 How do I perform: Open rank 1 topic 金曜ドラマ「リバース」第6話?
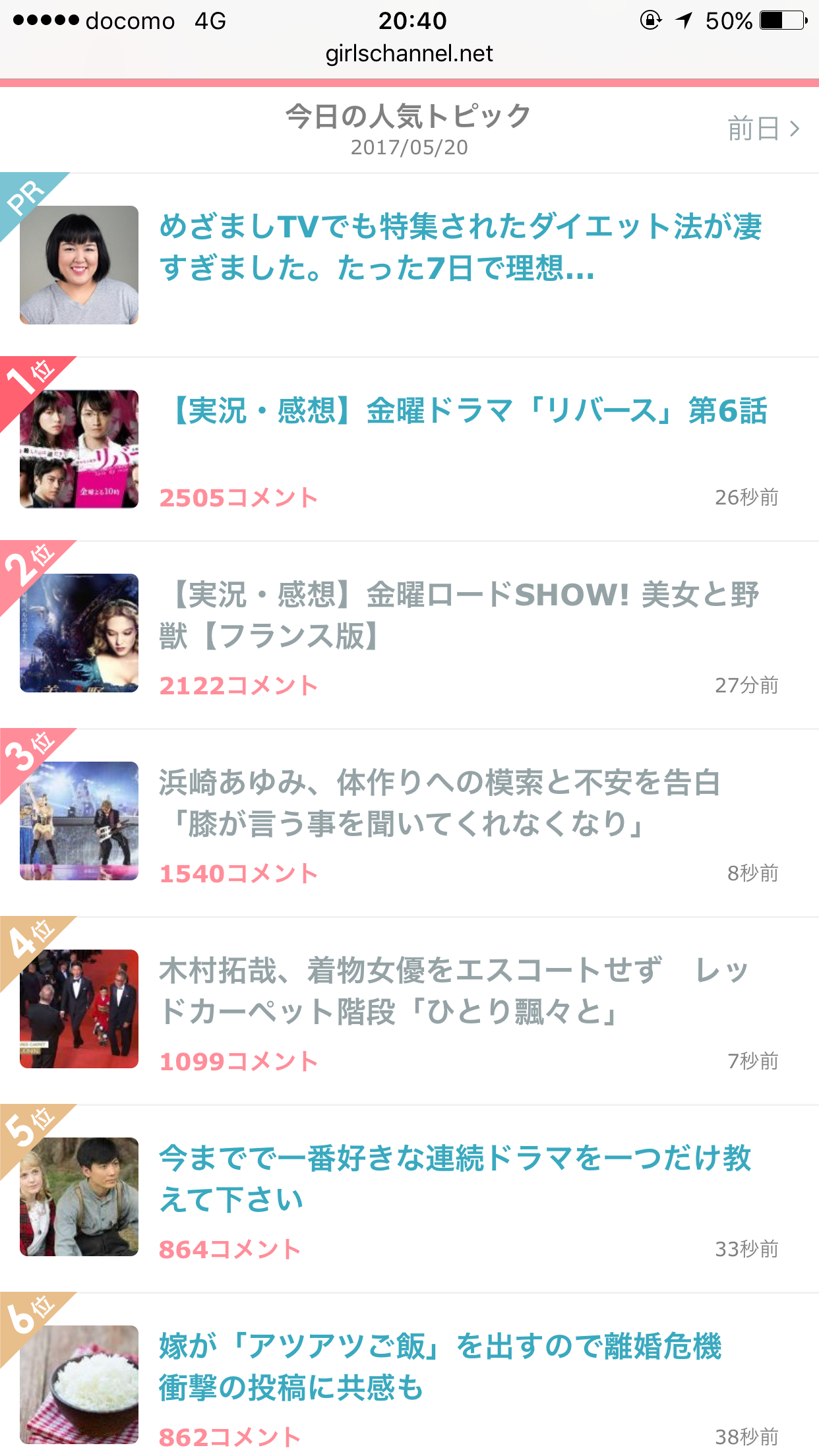click(468, 411)
